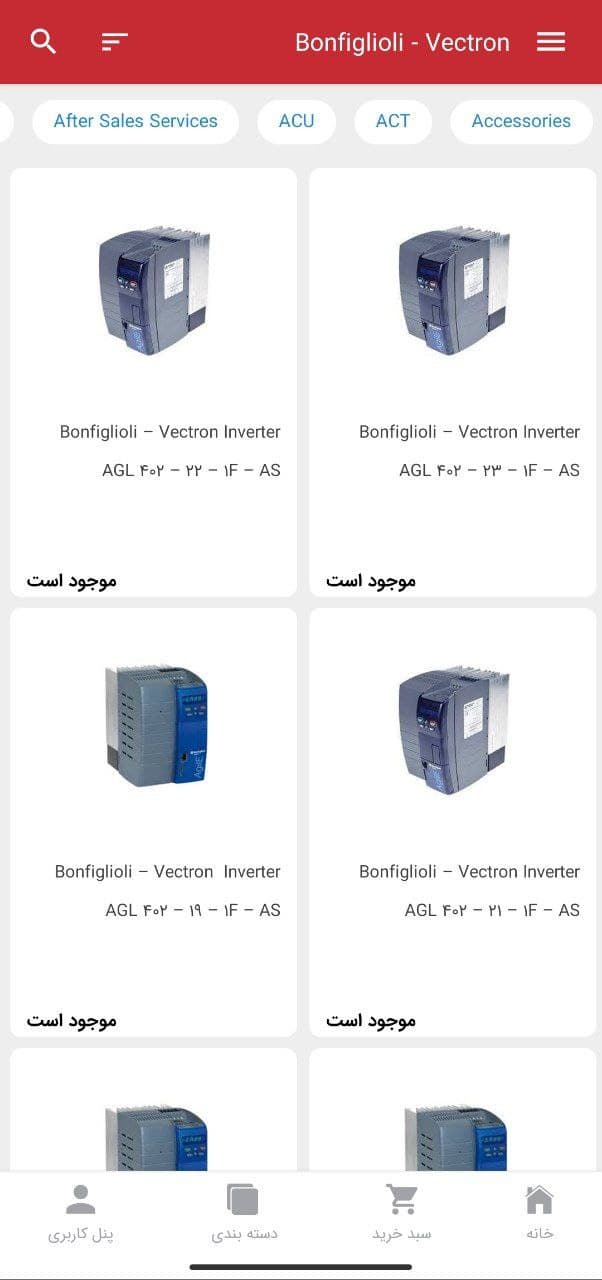Image resolution: width=602 pixels, height=1280 pixels.
Task: Filter by the ACU chip
Action: [x=296, y=121]
